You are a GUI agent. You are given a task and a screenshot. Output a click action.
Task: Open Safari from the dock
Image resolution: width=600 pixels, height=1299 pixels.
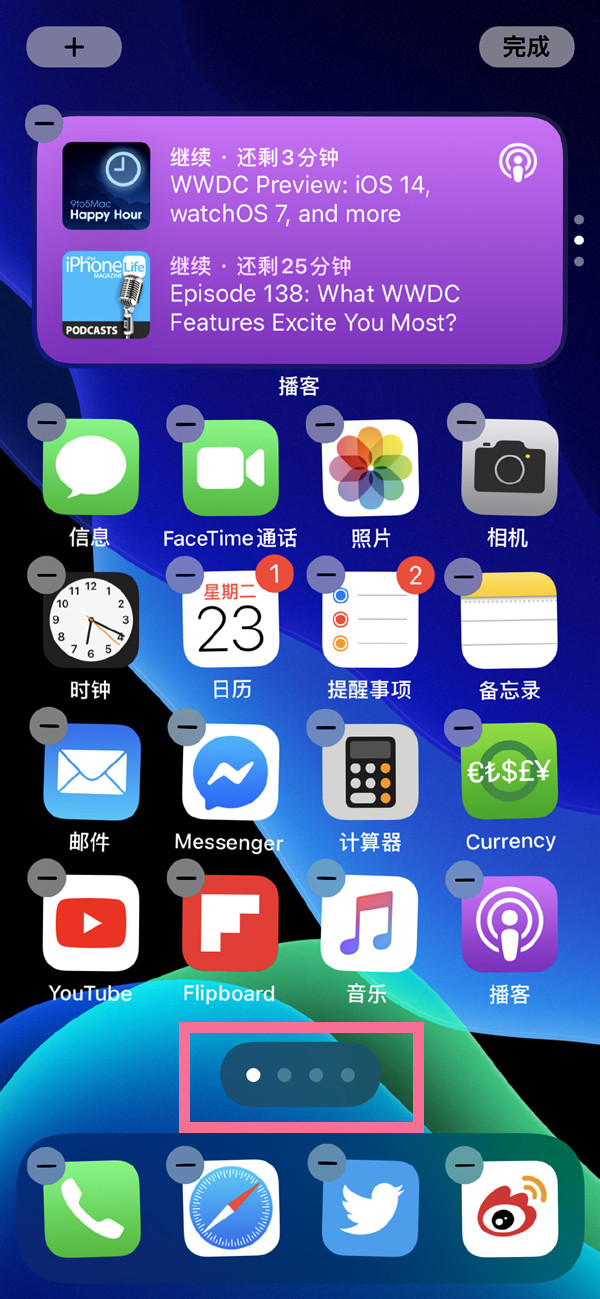(230, 1208)
